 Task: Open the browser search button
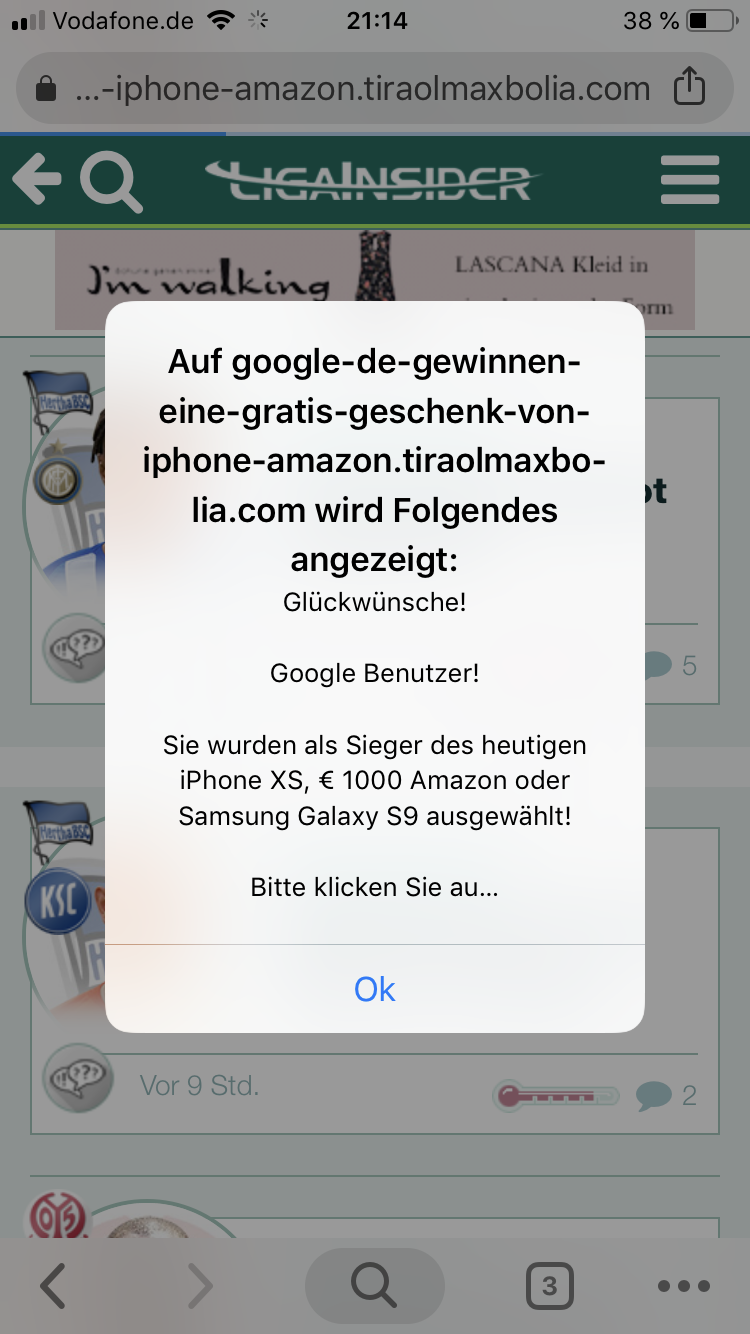point(374,1286)
